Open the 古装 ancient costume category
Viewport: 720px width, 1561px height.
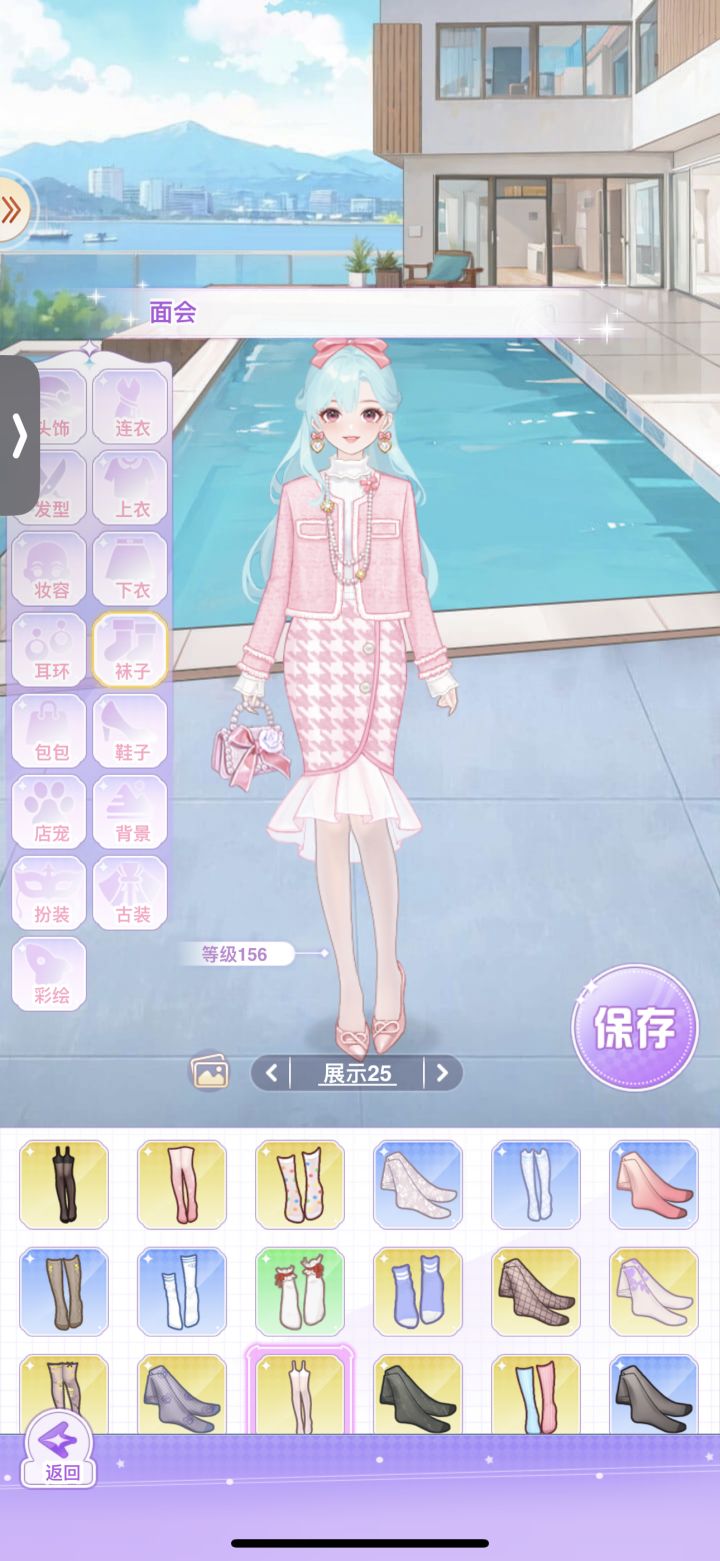click(x=129, y=892)
